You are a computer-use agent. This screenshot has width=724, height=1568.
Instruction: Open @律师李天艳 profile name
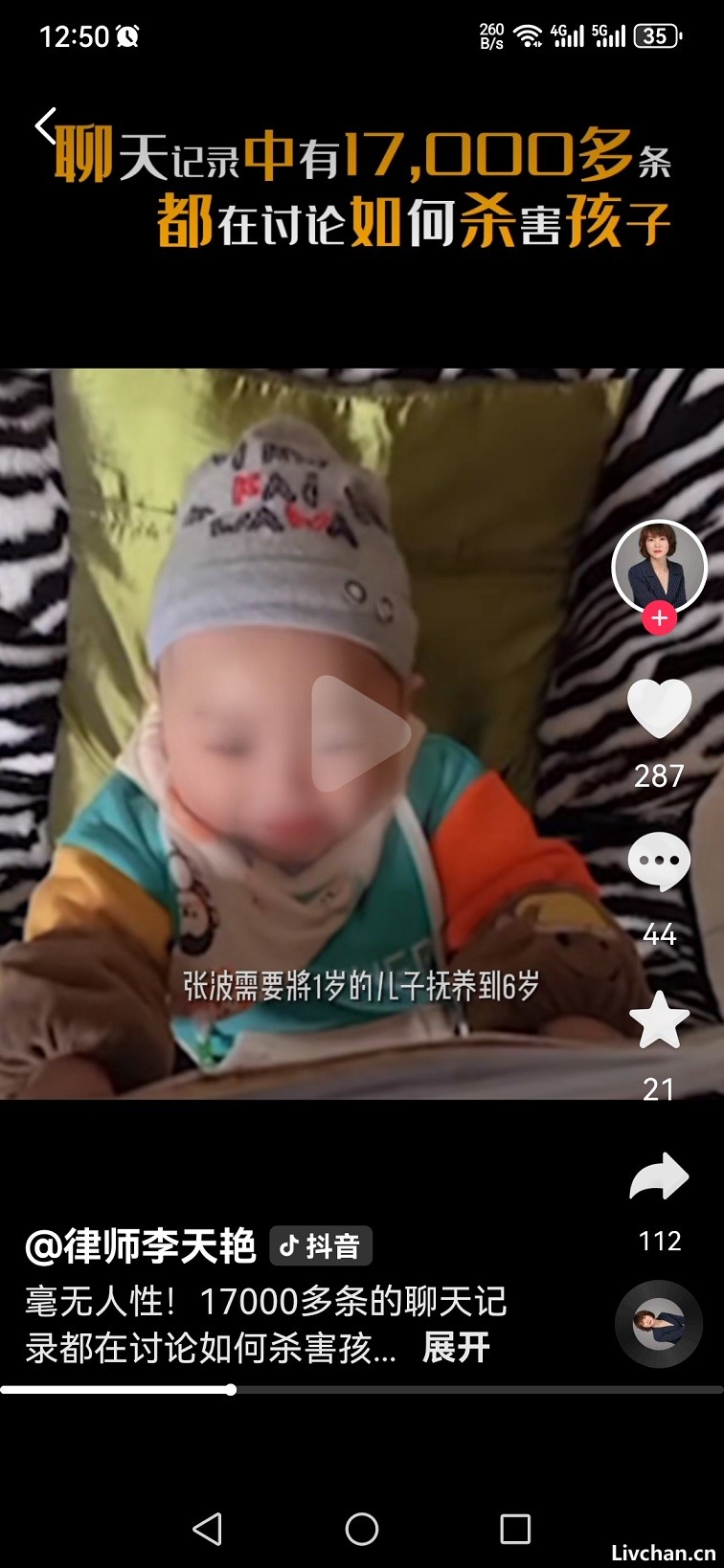pos(141,1245)
